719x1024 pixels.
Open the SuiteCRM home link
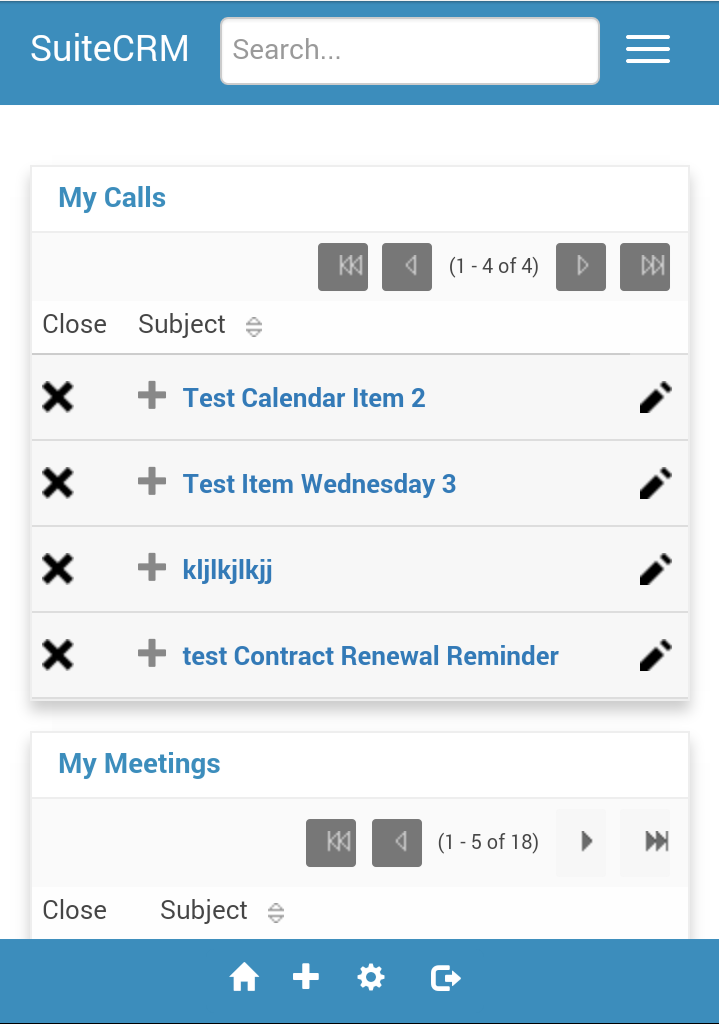pos(109,49)
